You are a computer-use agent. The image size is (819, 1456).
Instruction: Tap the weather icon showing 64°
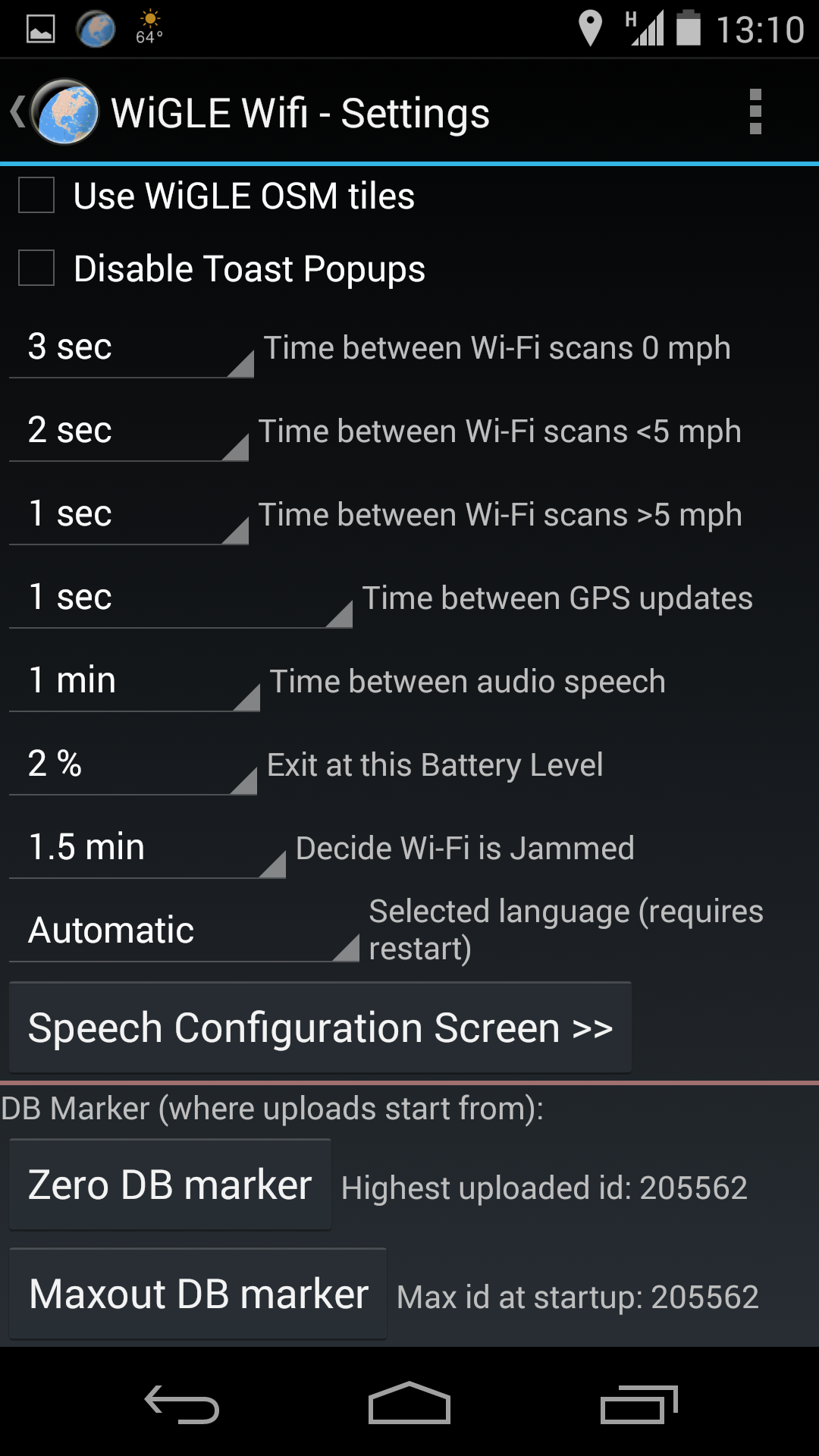point(149,25)
